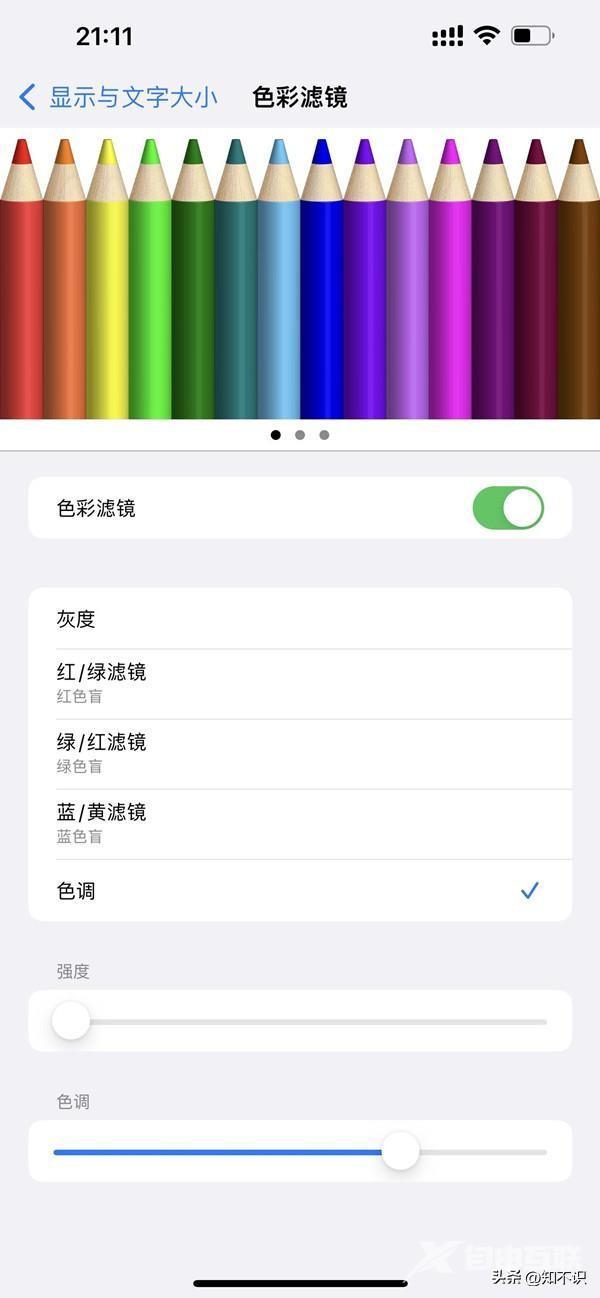Viewport: 600px width, 1298px height.
Task: Choose 红/绿滤镜 for 红色盲
Action: coord(300,684)
